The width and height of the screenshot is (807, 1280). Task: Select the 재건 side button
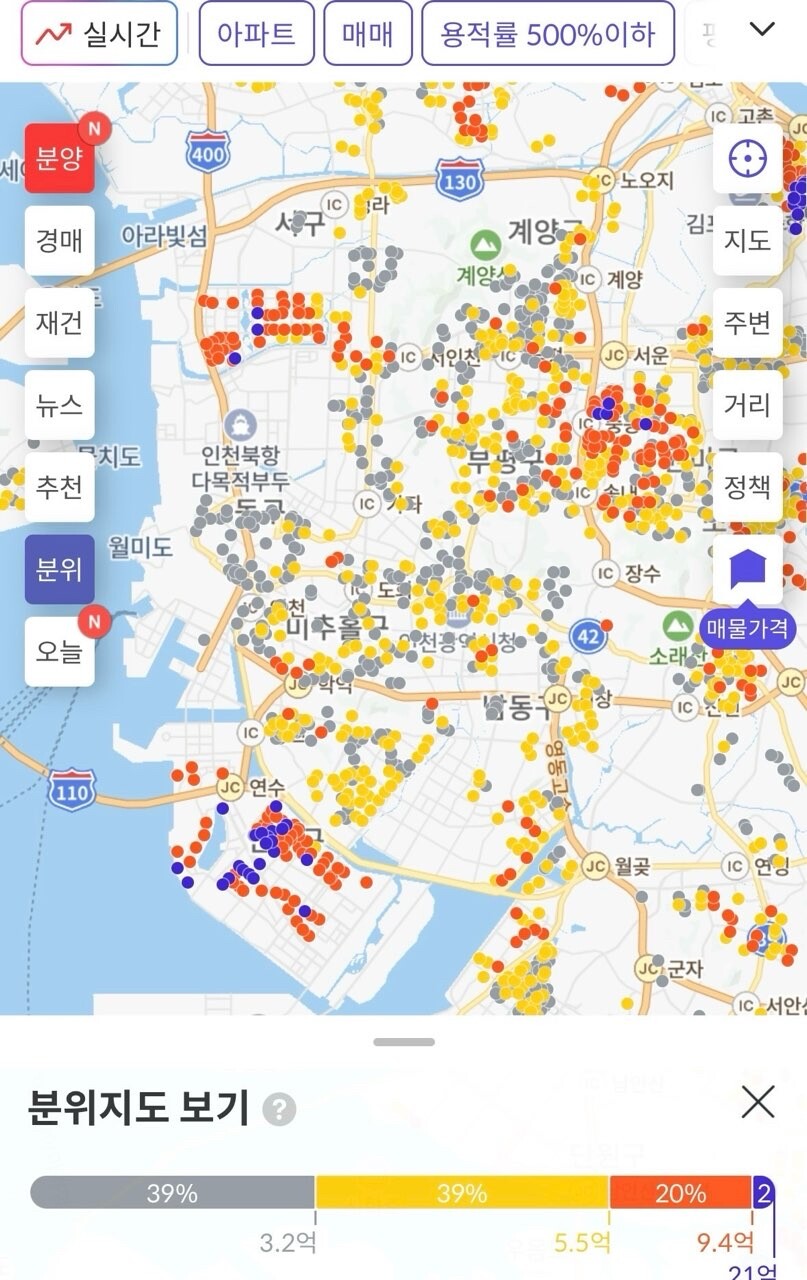tap(60, 323)
